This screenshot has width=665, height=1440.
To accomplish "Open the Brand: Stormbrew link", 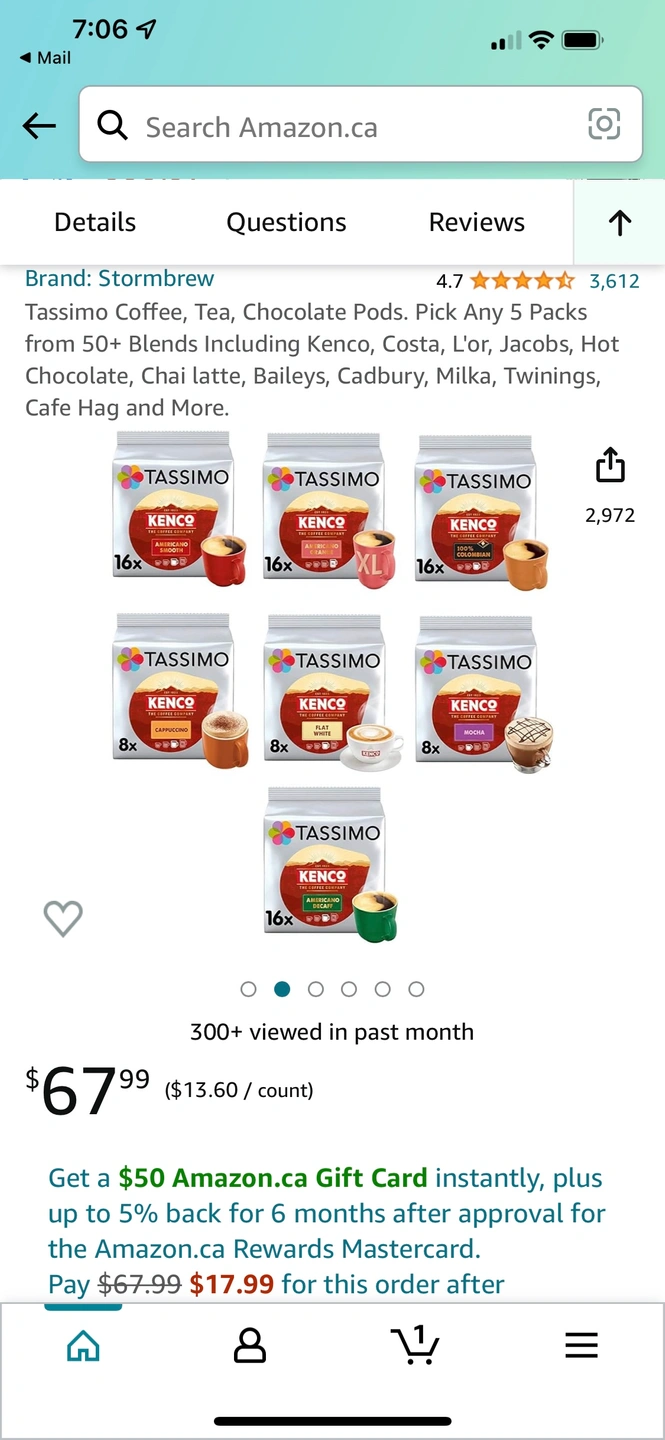I will point(119,279).
